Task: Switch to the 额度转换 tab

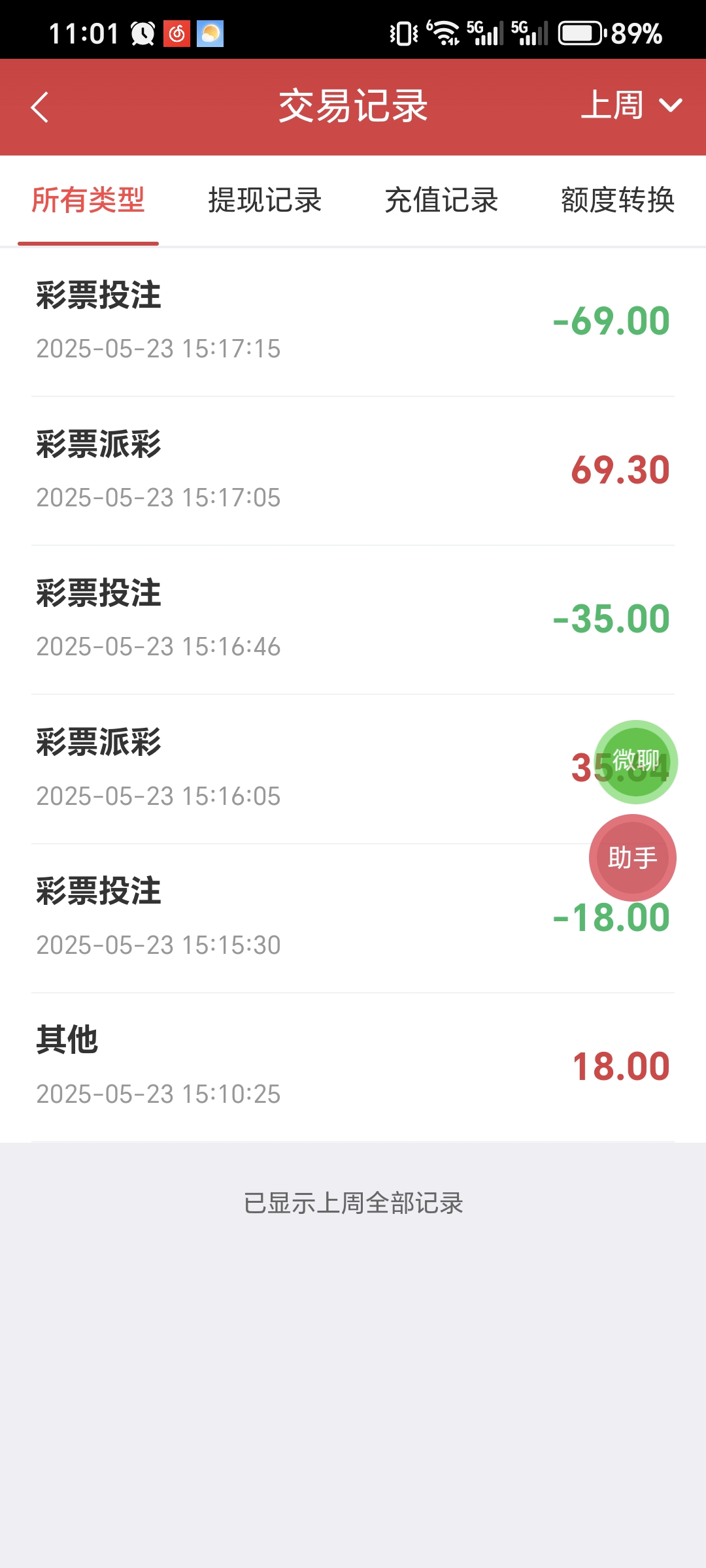Action: (618, 200)
